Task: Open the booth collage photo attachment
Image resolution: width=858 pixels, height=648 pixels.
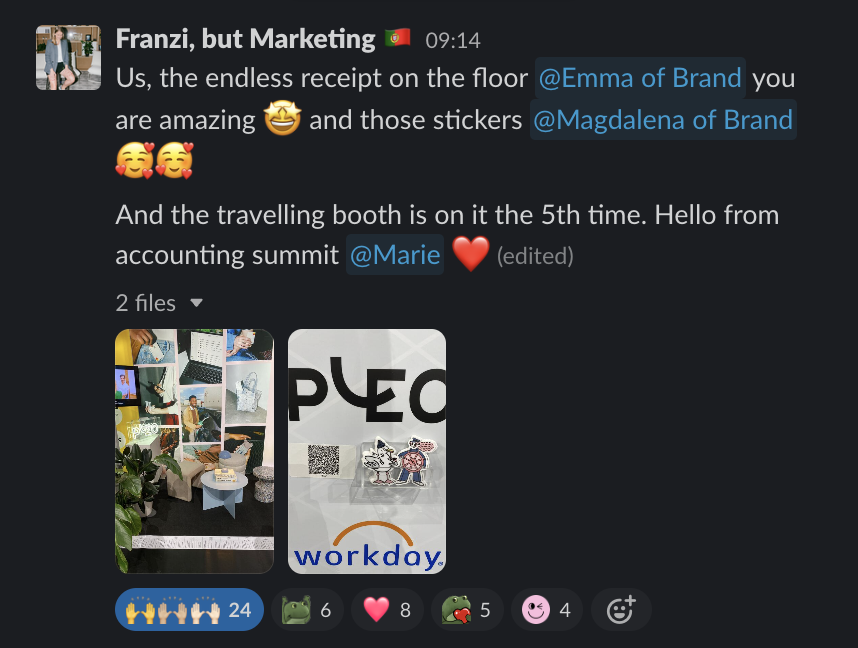Action: 194,450
